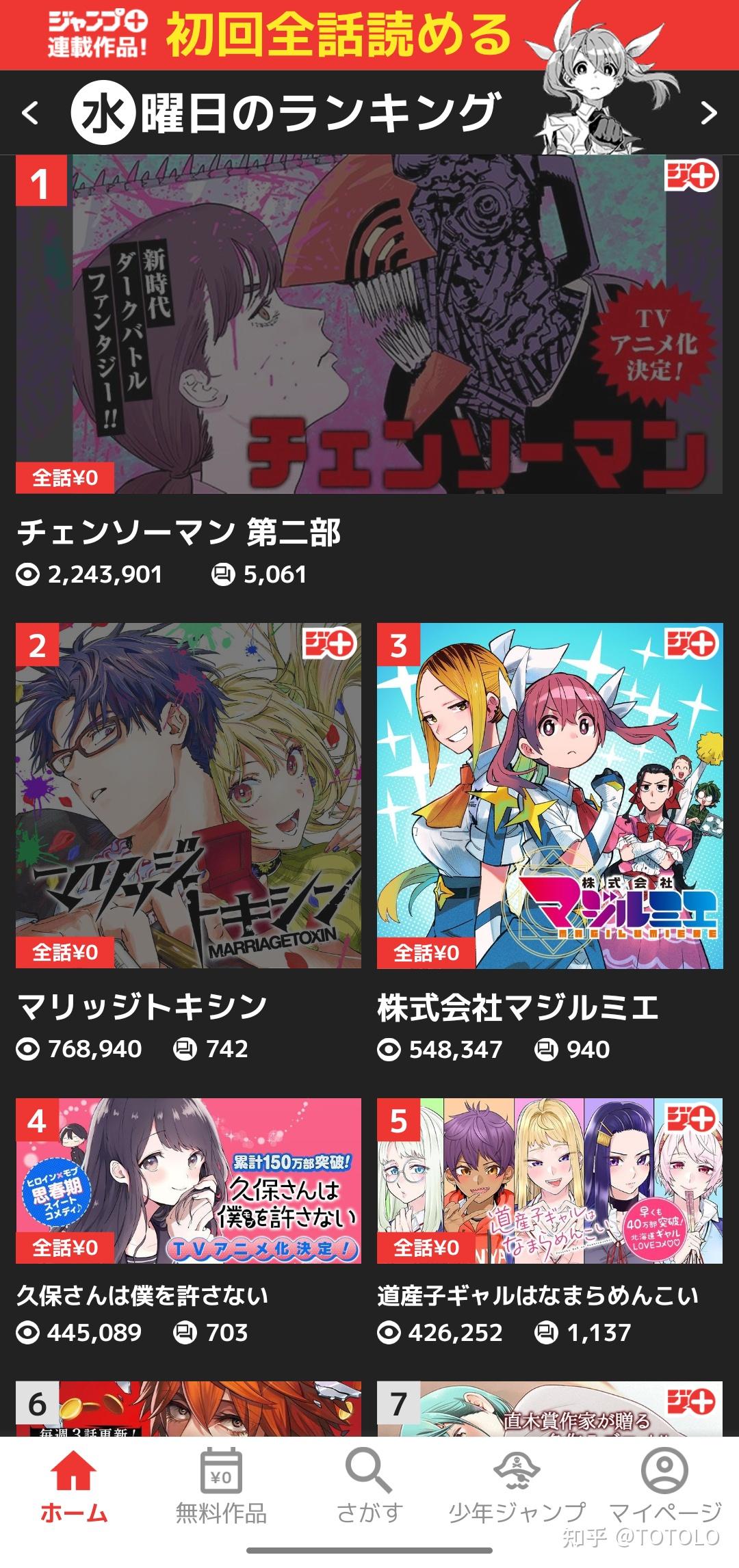Open the チェンソーマン 第二部 manga card
Viewport: 739px width, 1568px height.
[x=369, y=324]
